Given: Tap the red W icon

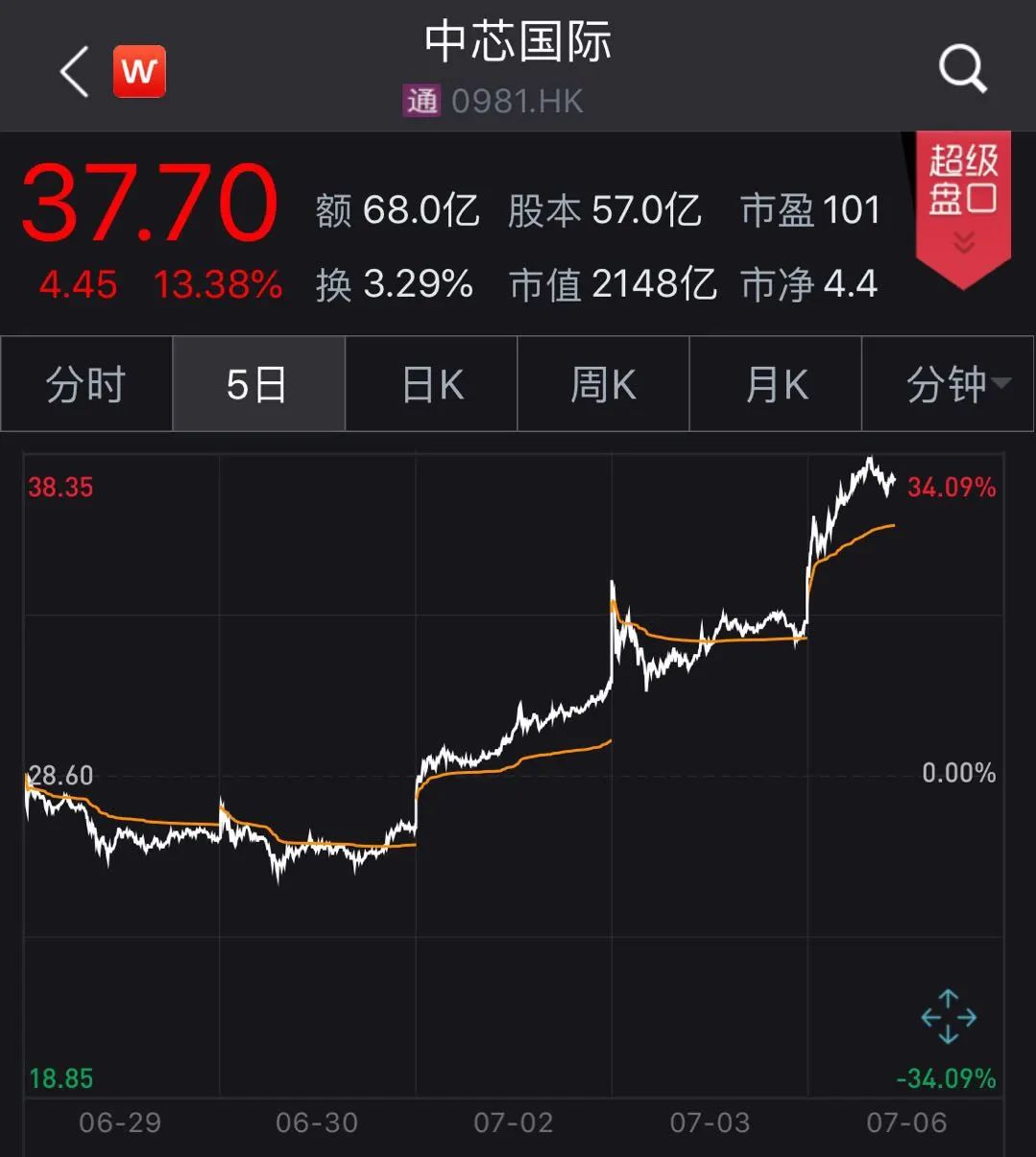Looking at the screenshot, I should tap(139, 71).
